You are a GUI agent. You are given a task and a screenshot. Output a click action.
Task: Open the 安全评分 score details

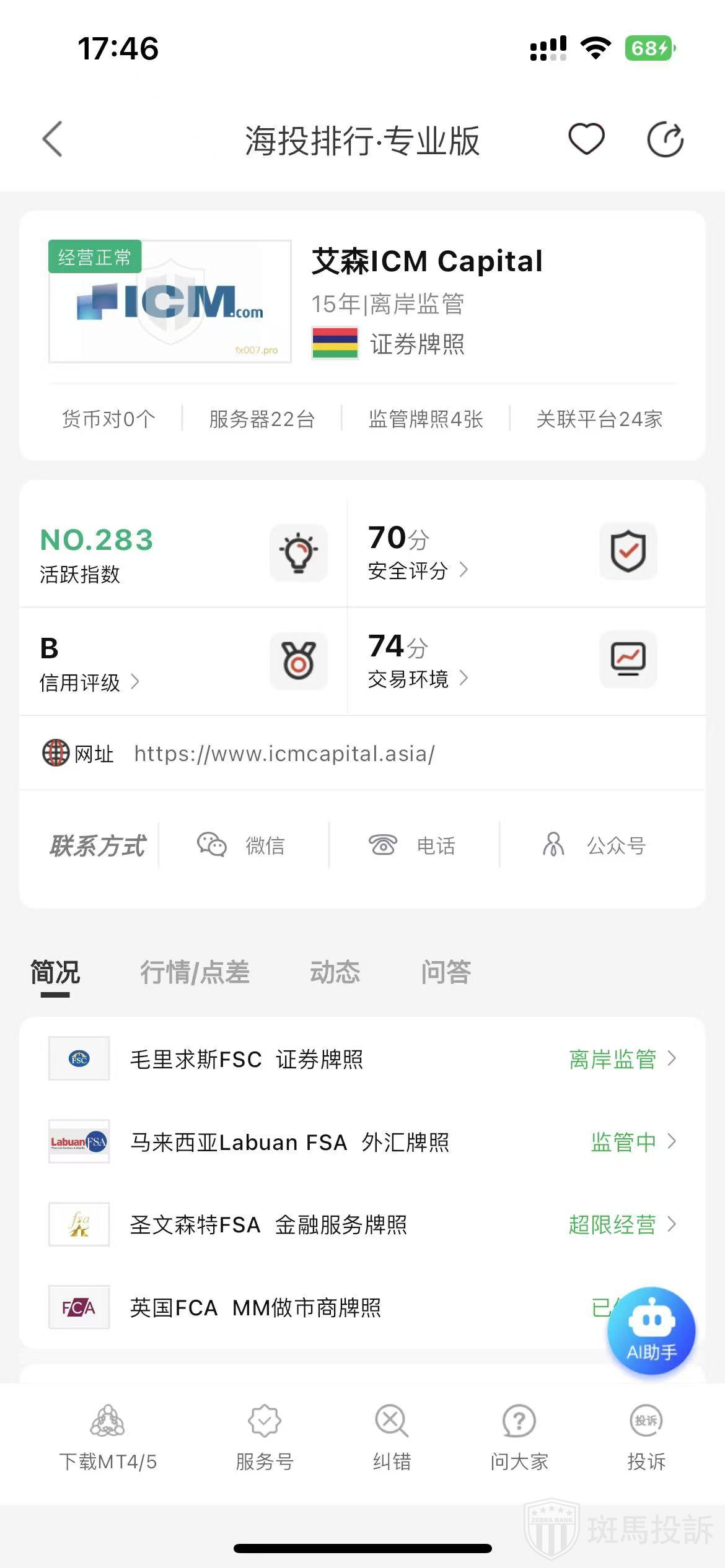[x=416, y=570]
